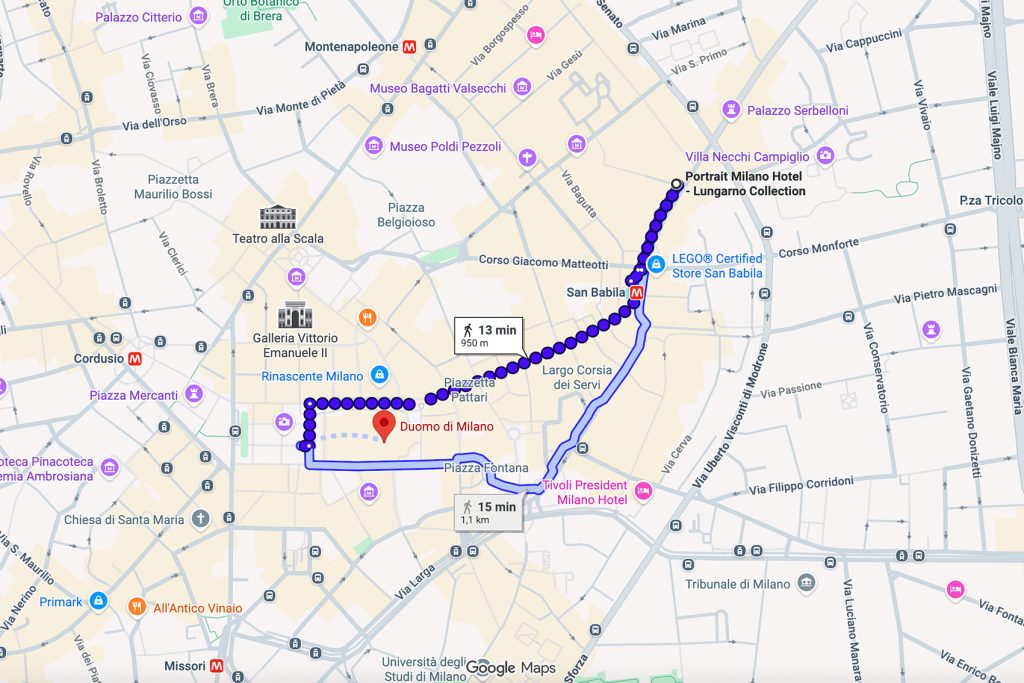Open the Missori metro station marker
This screenshot has width=1024, height=683.
click(x=217, y=665)
